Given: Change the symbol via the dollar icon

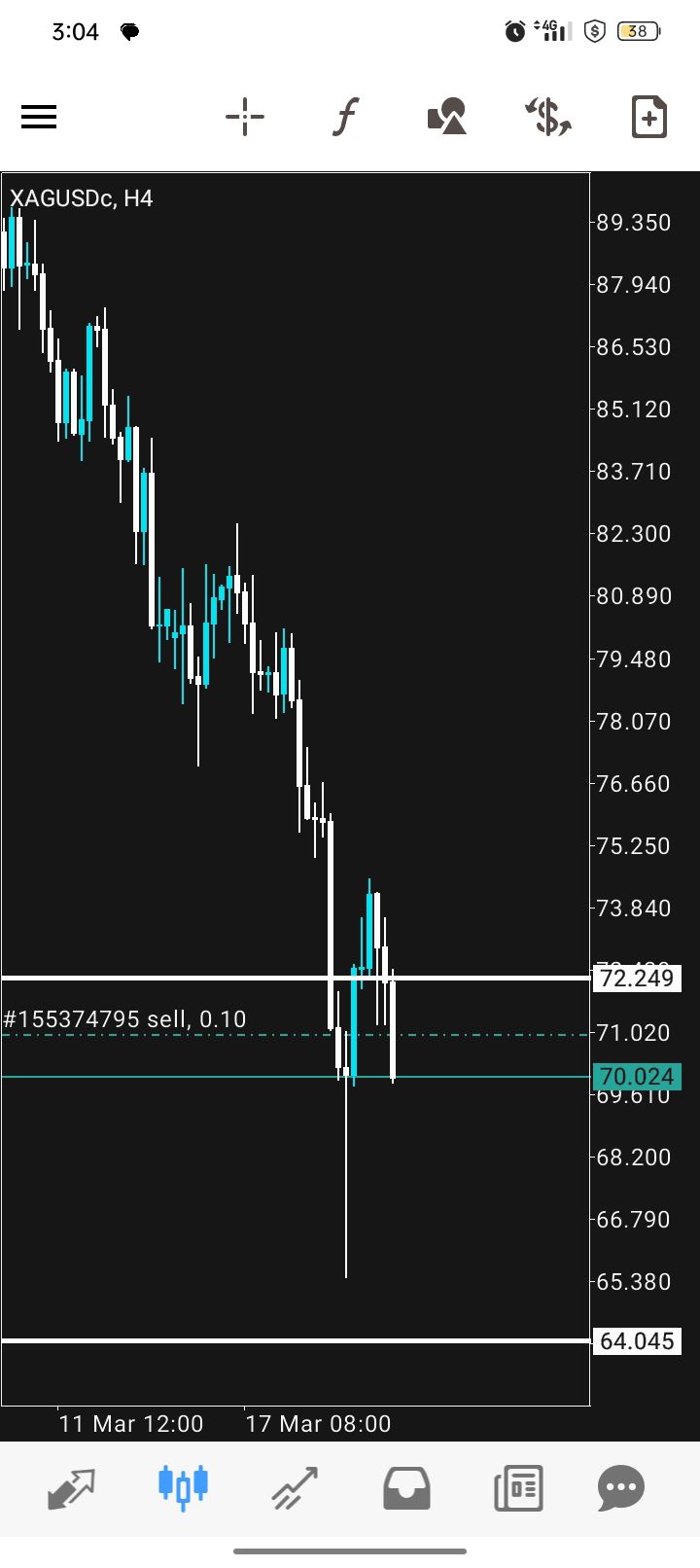Looking at the screenshot, I should 548,118.
